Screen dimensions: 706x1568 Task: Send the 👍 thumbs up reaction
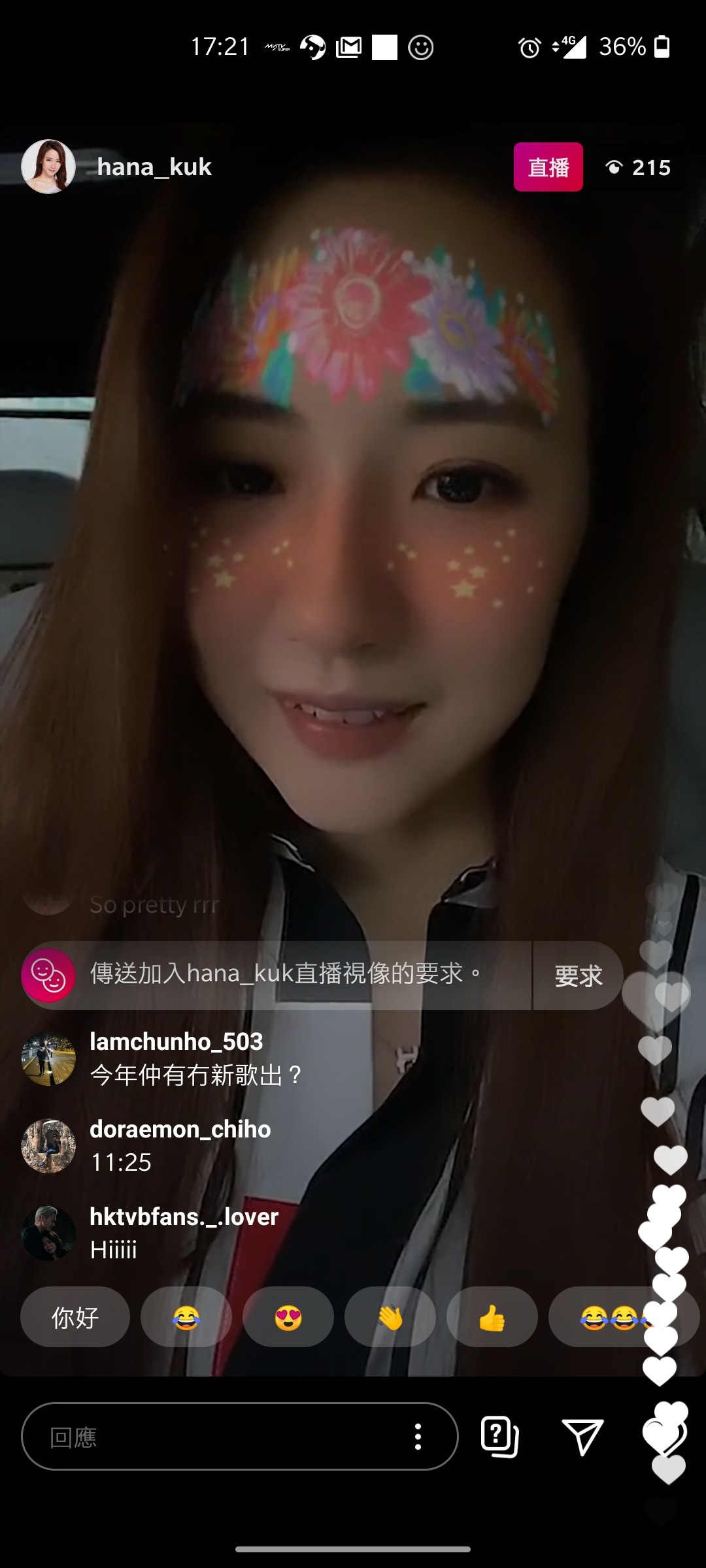point(492,1318)
